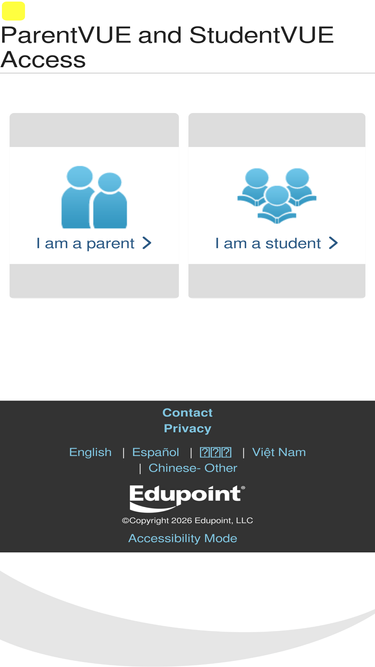Select the Chinese- Other language

pos(193,468)
